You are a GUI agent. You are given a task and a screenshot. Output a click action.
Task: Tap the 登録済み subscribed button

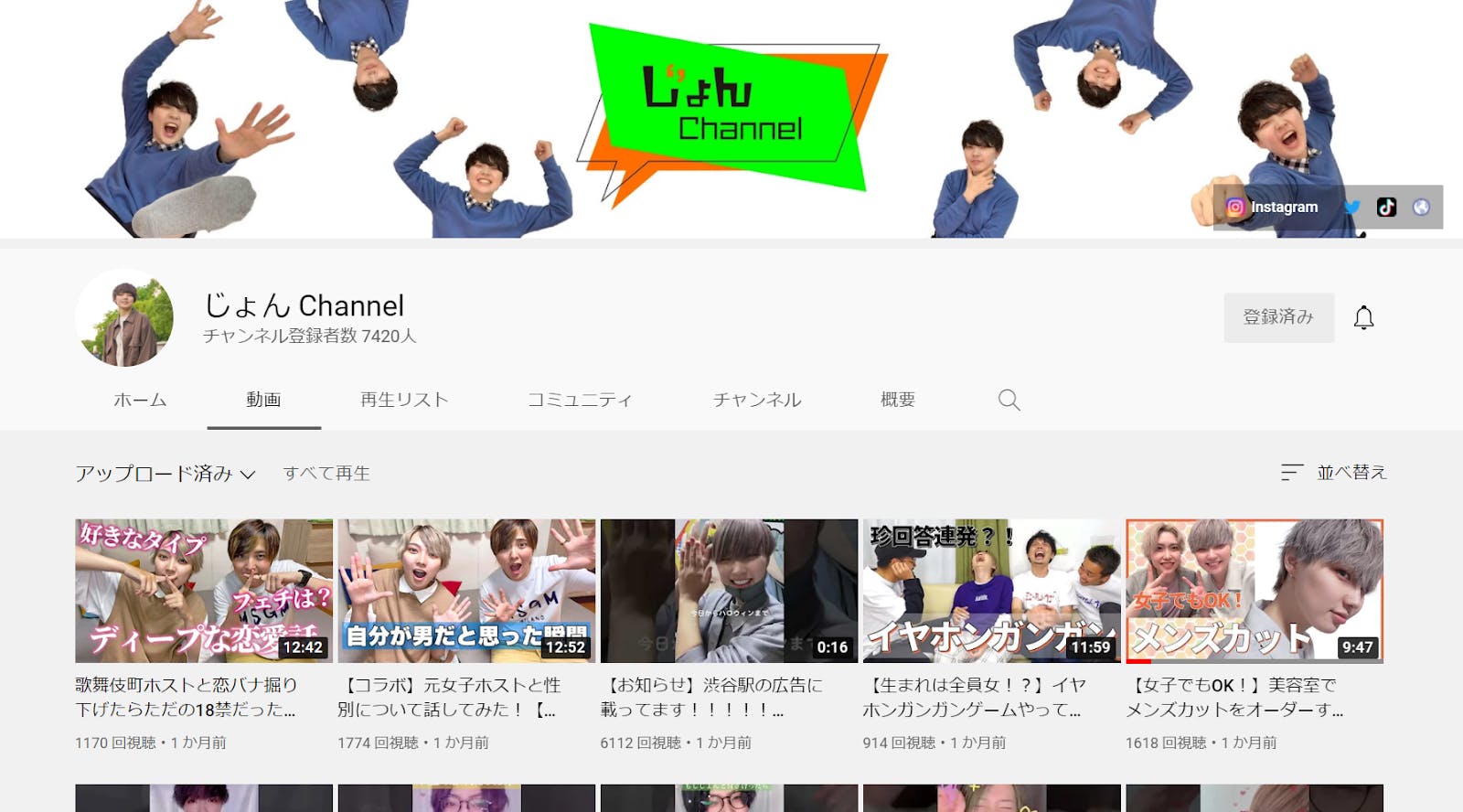pos(1278,317)
